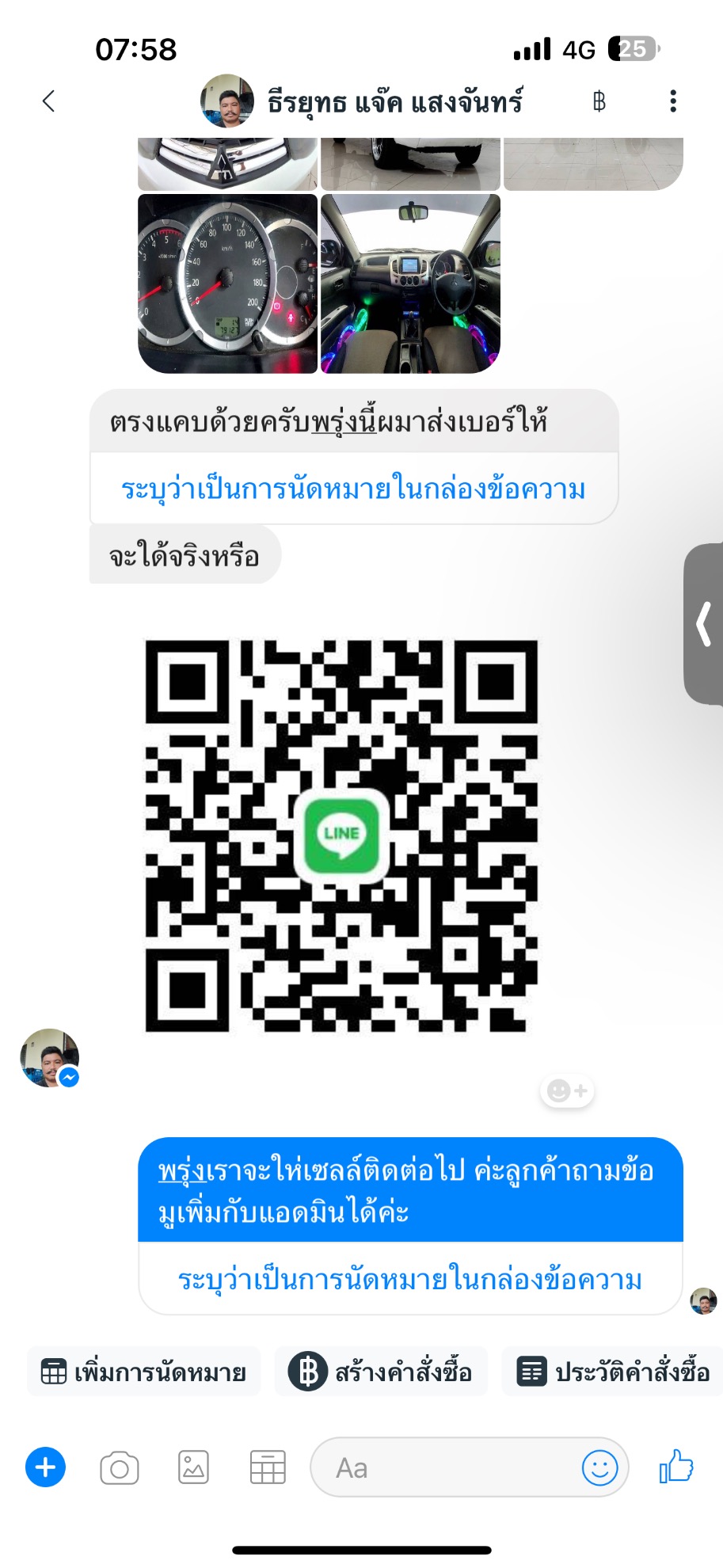Open the speedometer dashboard photo
The image size is (723, 1568).
click(x=227, y=284)
